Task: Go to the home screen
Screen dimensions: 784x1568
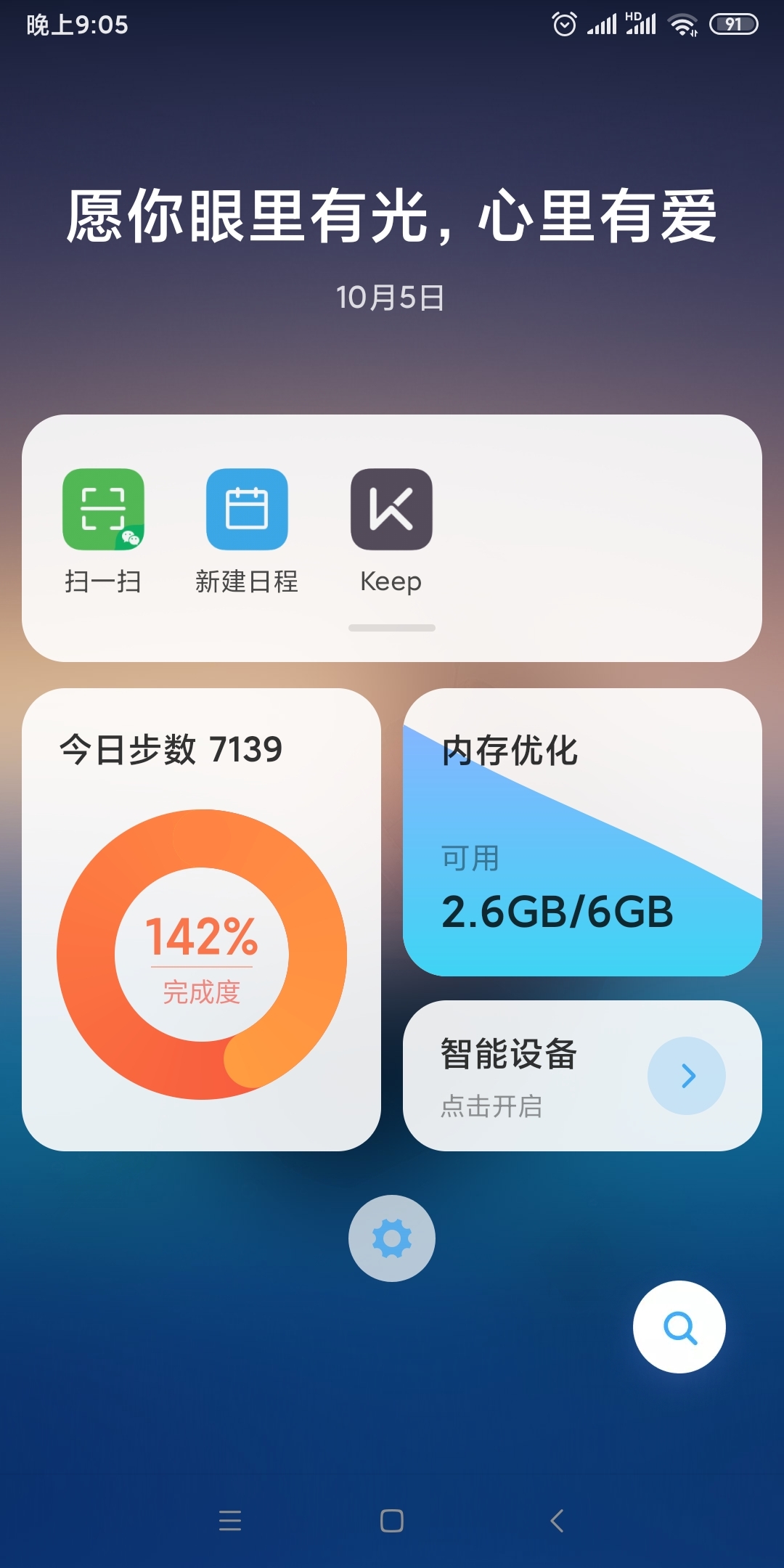Action: (392, 1520)
